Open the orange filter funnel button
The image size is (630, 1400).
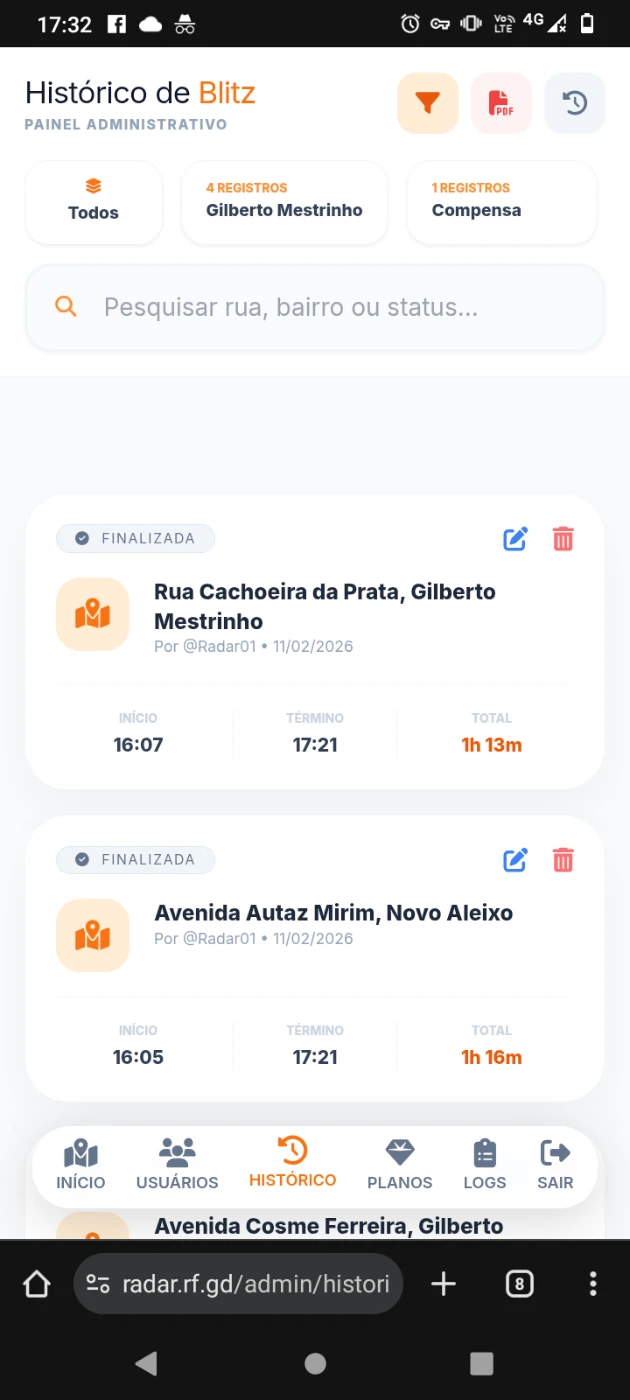coord(428,103)
